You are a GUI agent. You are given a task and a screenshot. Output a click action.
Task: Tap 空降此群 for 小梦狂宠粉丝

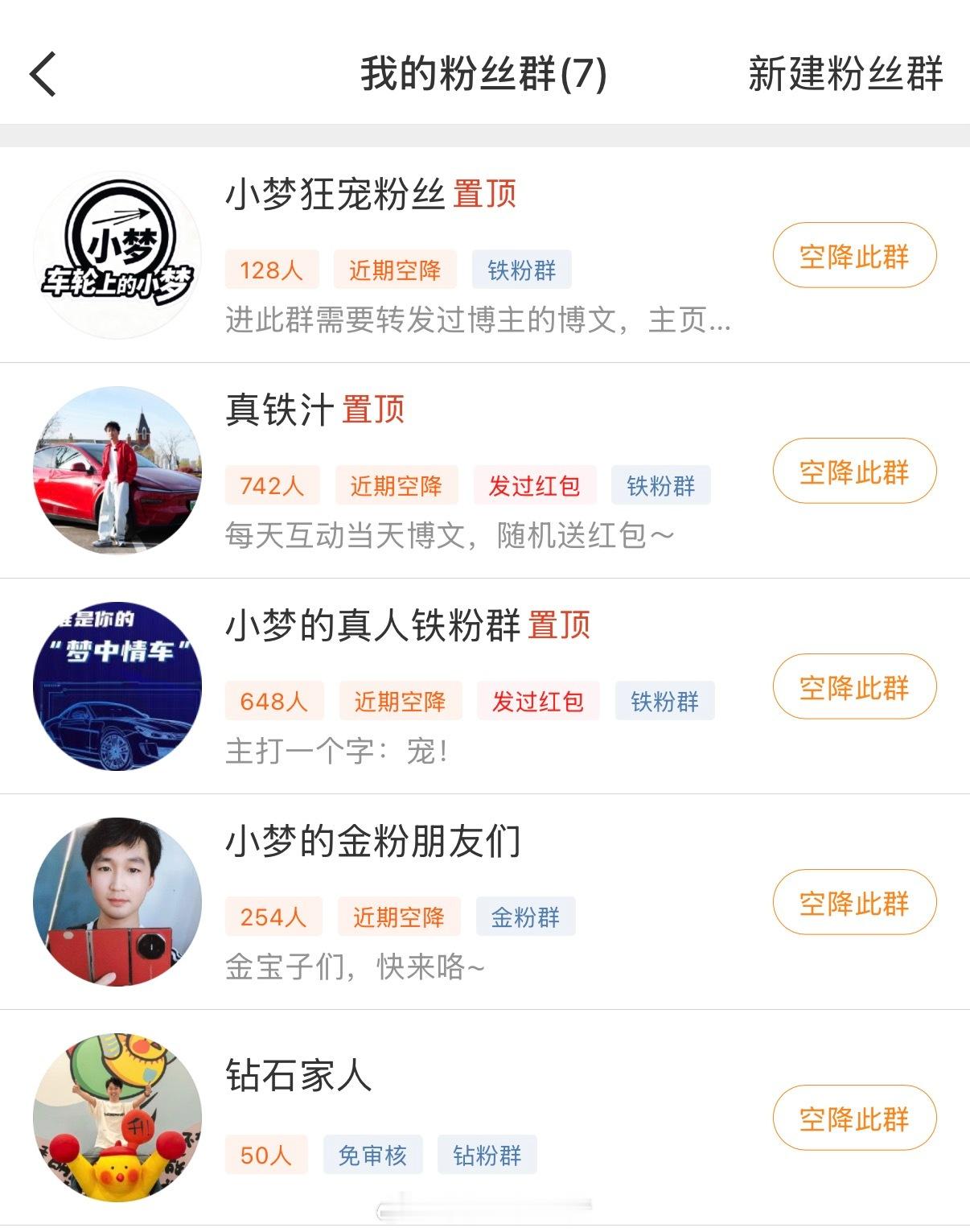click(854, 256)
